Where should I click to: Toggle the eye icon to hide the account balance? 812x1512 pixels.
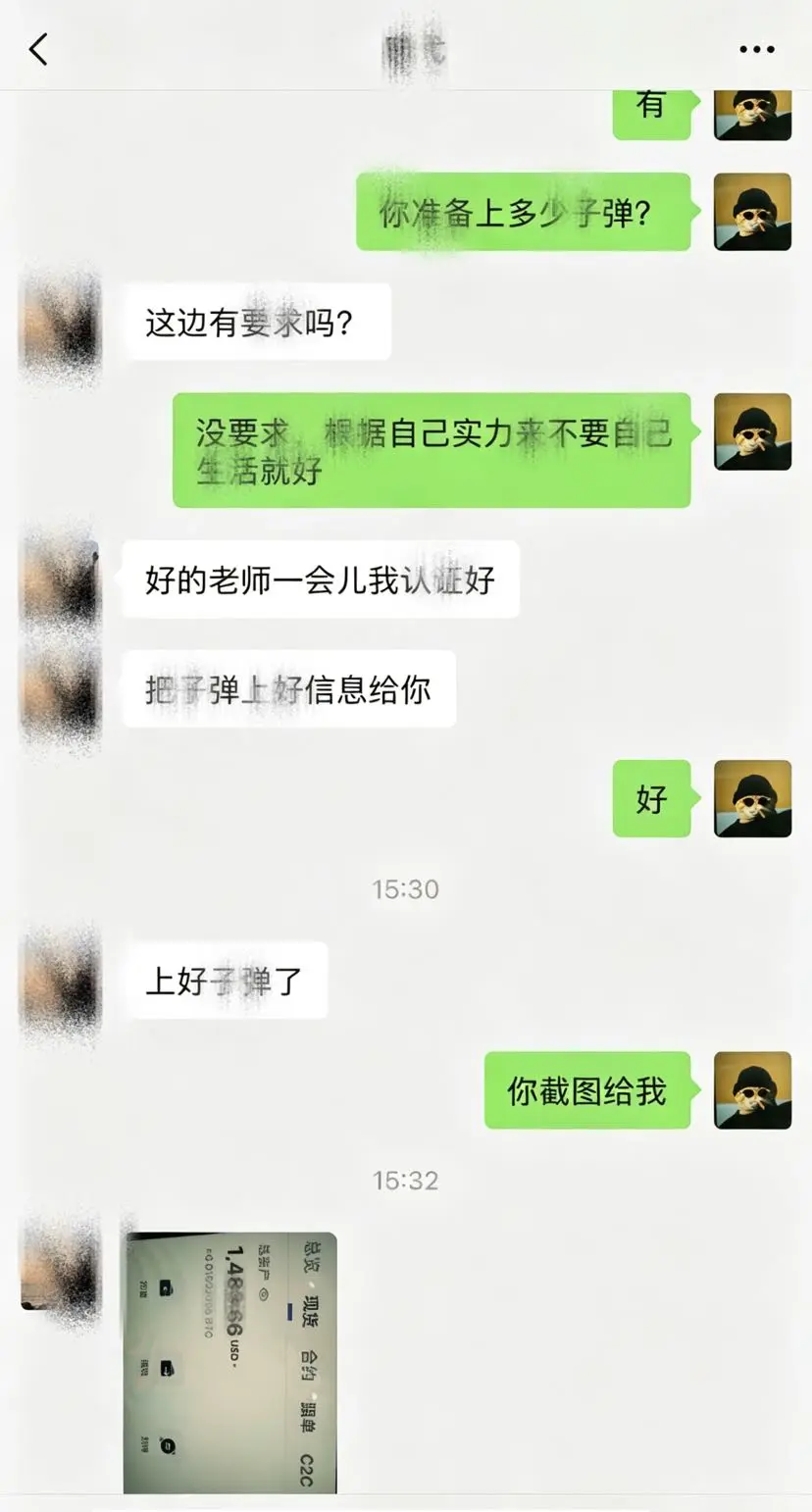263,1296
